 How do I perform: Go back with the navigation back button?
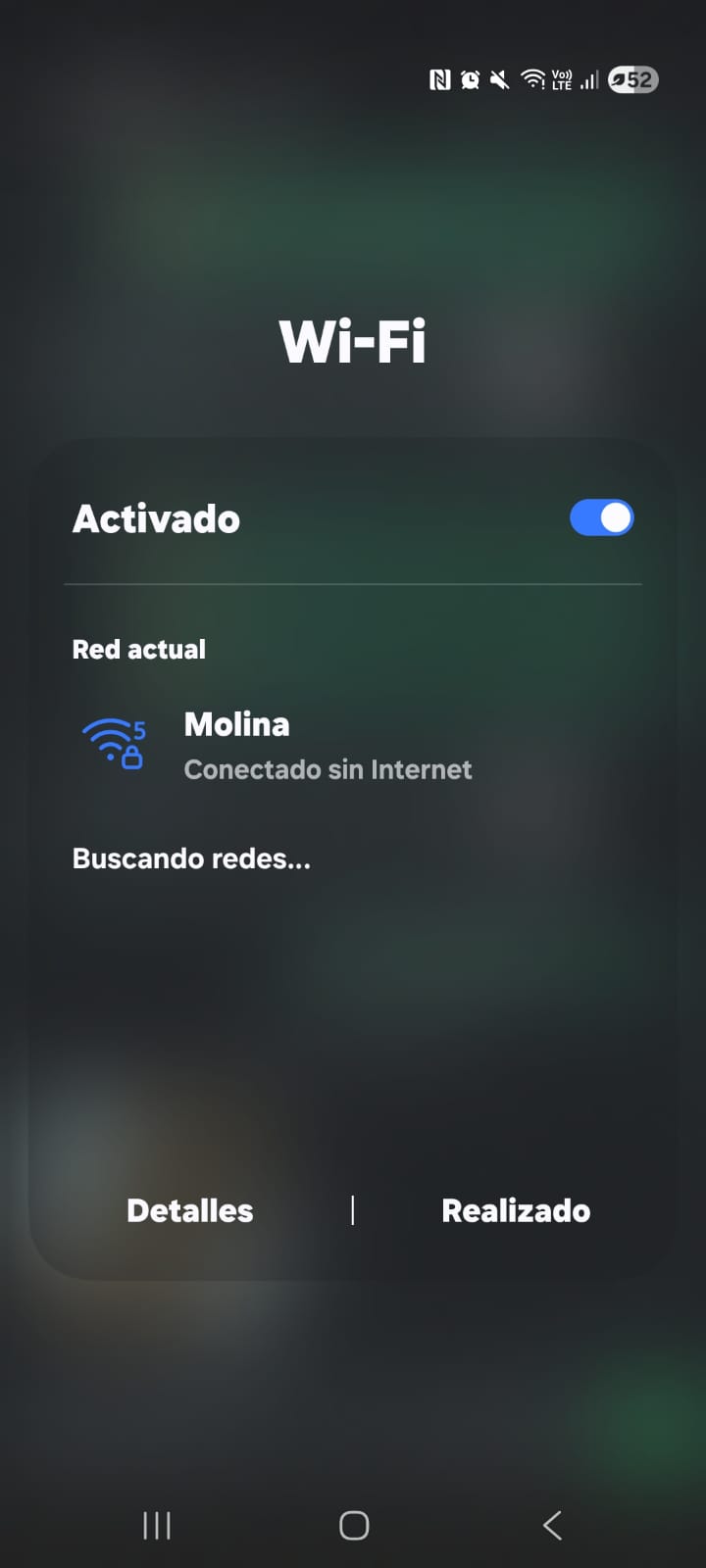click(x=552, y=1525)
